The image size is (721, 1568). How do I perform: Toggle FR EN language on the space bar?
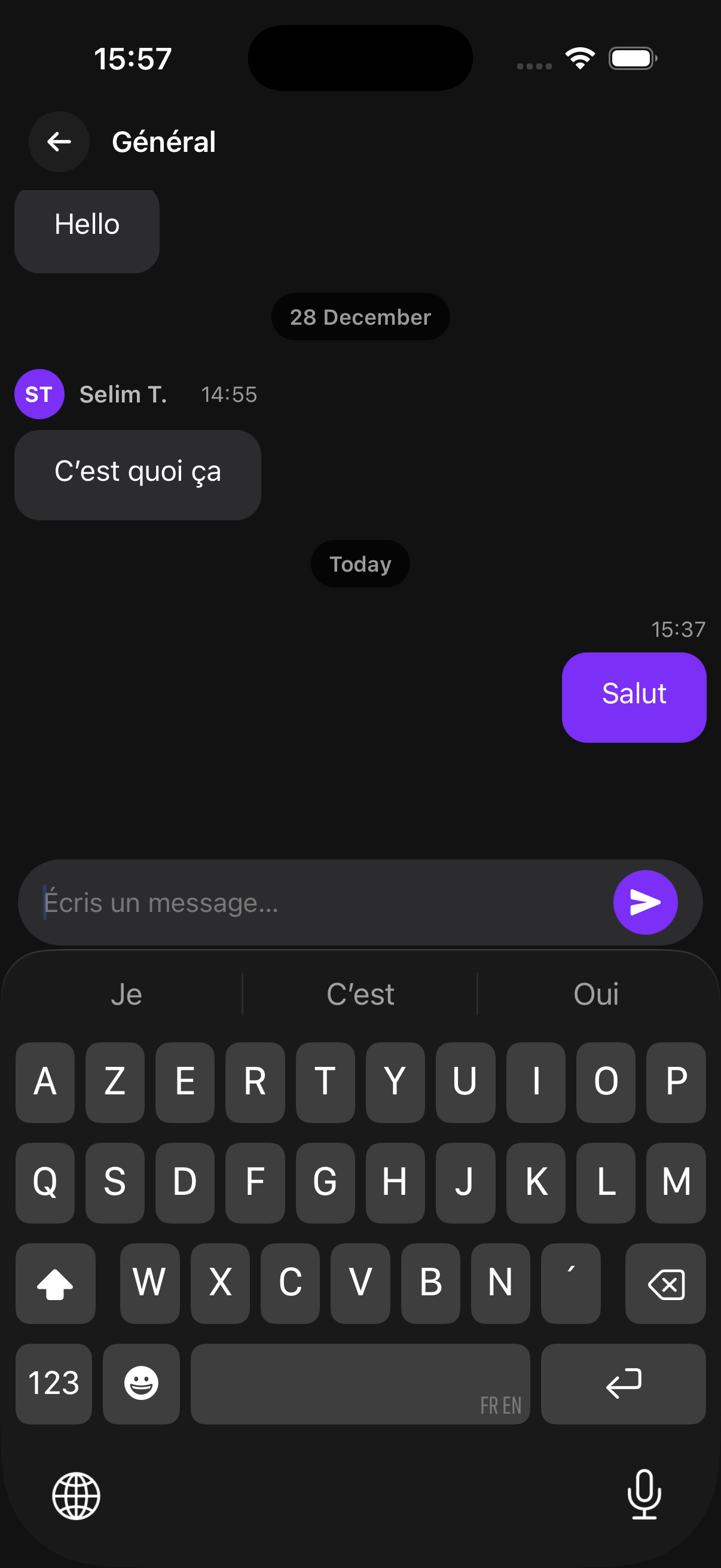(x=500, y=1405)
